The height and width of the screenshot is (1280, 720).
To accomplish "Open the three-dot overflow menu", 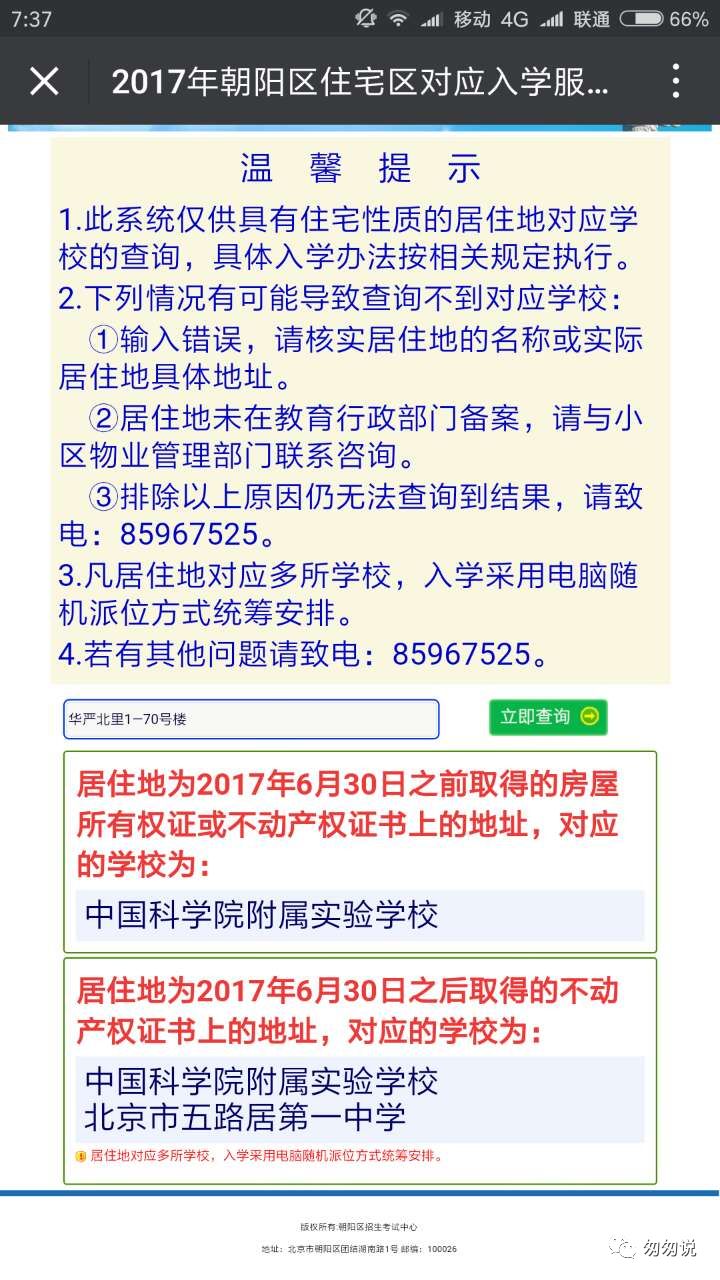I will [x=676, y=81].
